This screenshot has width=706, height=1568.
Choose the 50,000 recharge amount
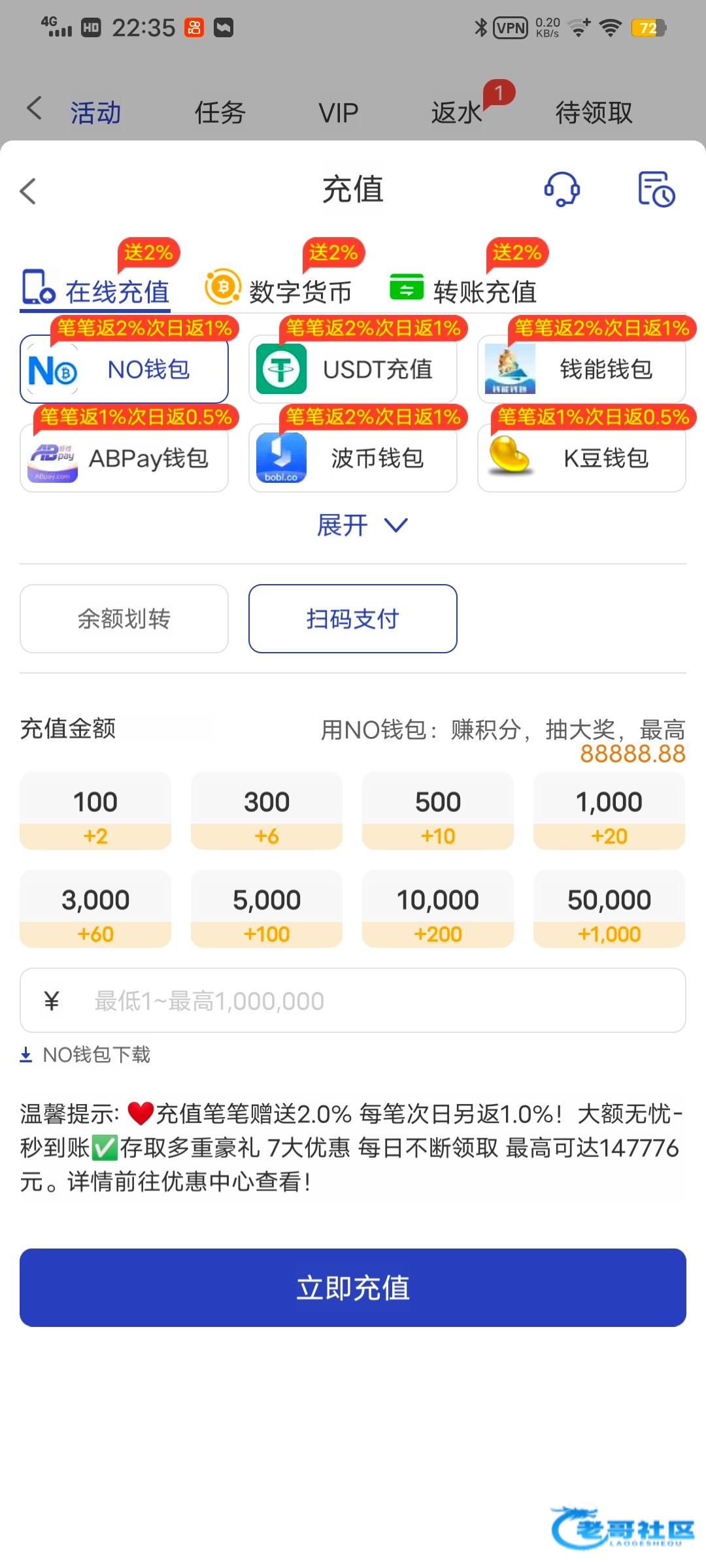tap(609, 909)
